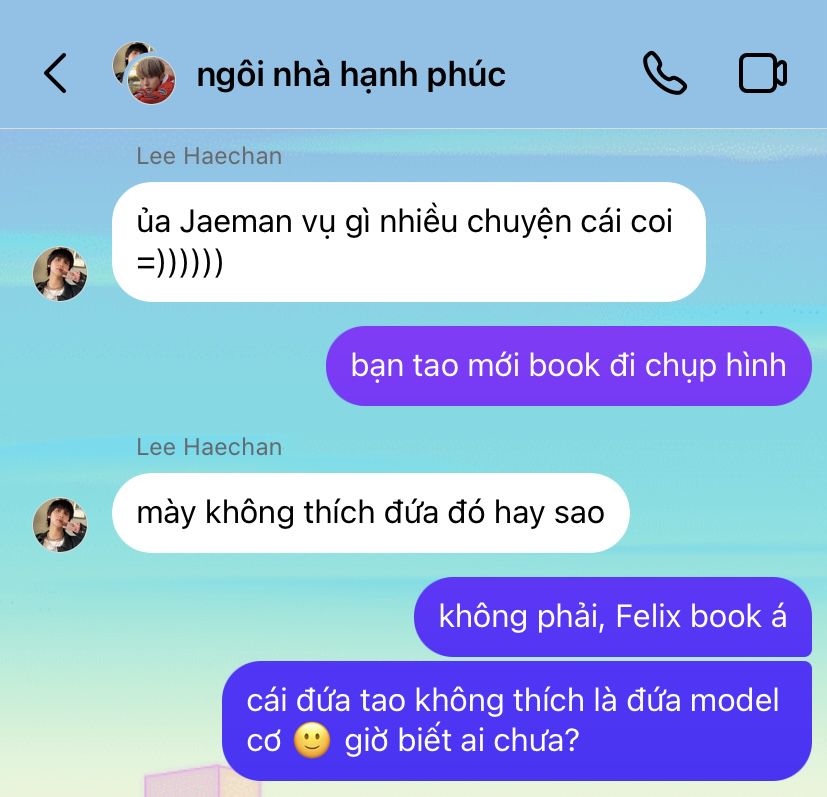
Task: Start a video call with the group
Action: 762,74
